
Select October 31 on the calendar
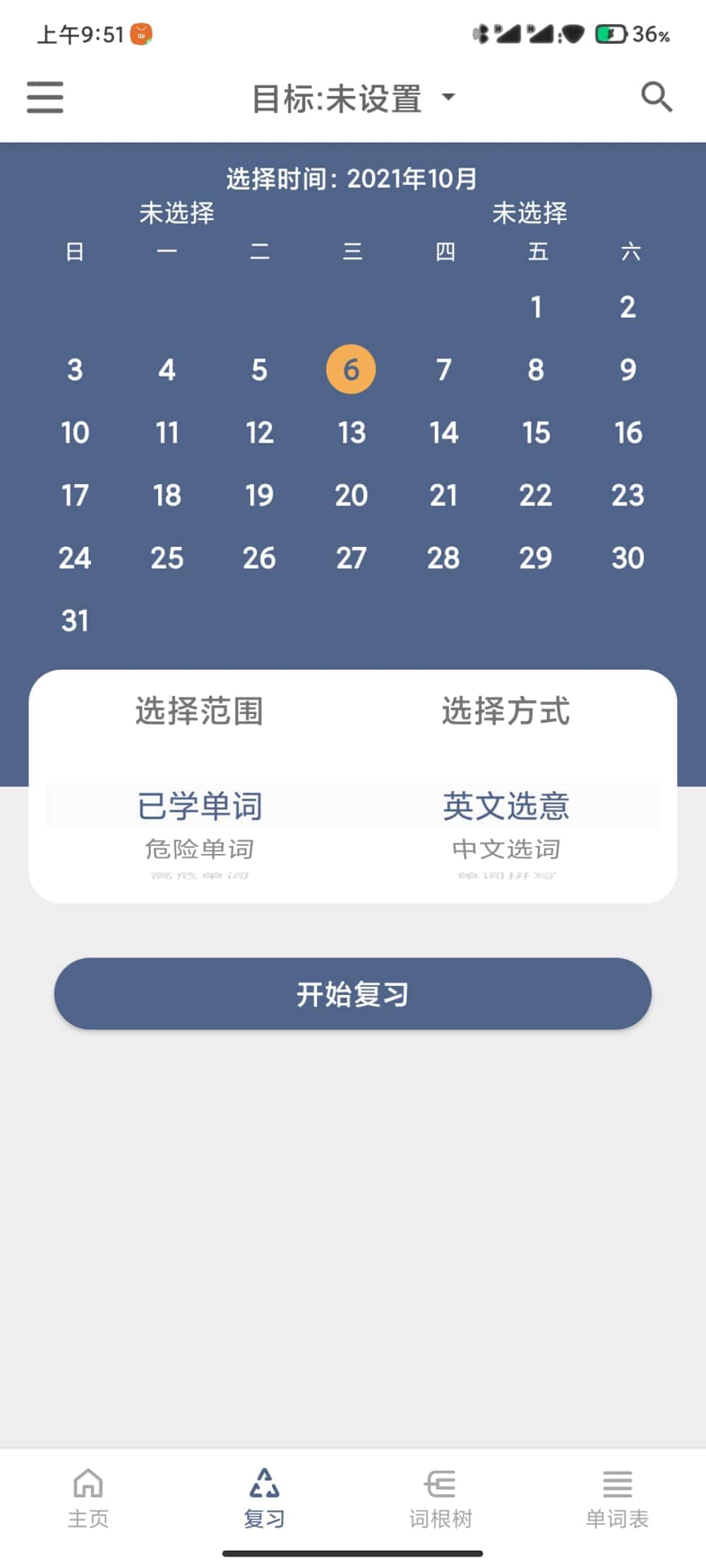pyautogui.click(x=75, y=621)
